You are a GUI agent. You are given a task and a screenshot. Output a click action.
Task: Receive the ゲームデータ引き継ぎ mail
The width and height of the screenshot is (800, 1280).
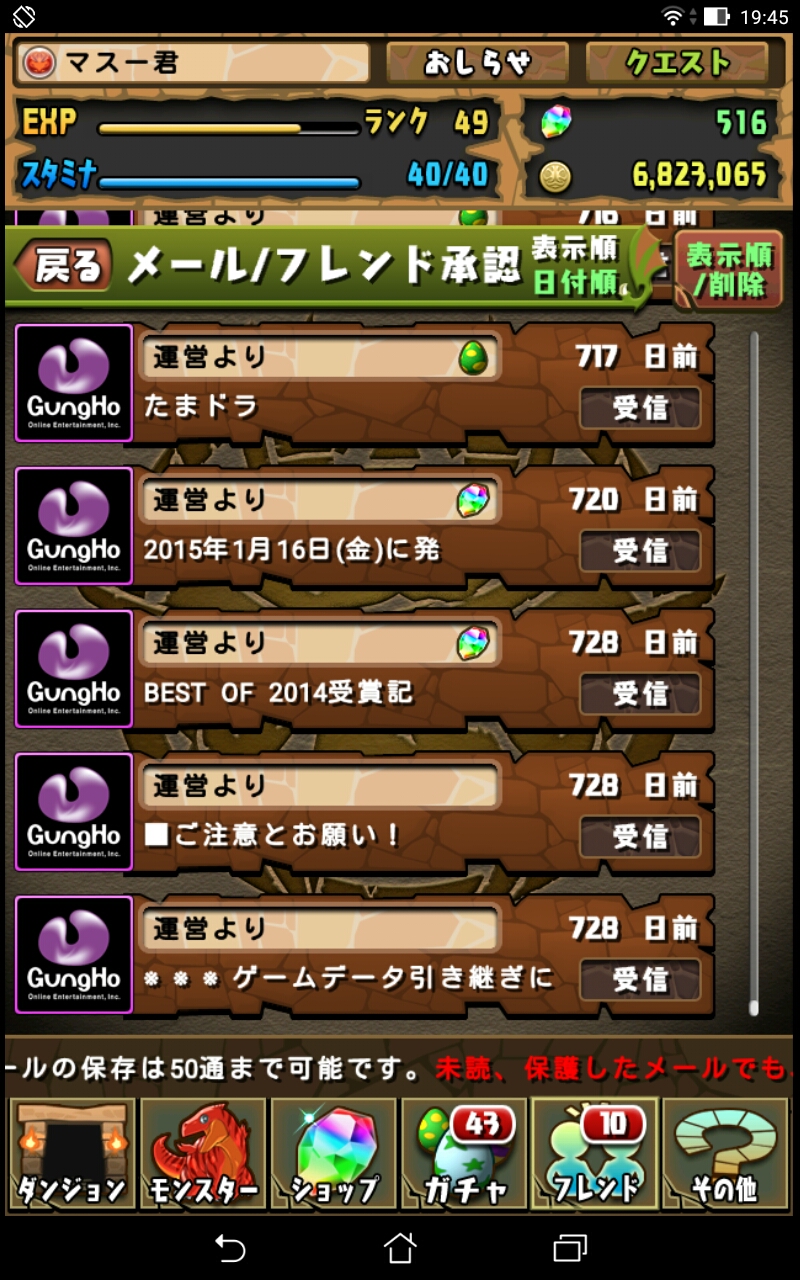click(640, 980)
